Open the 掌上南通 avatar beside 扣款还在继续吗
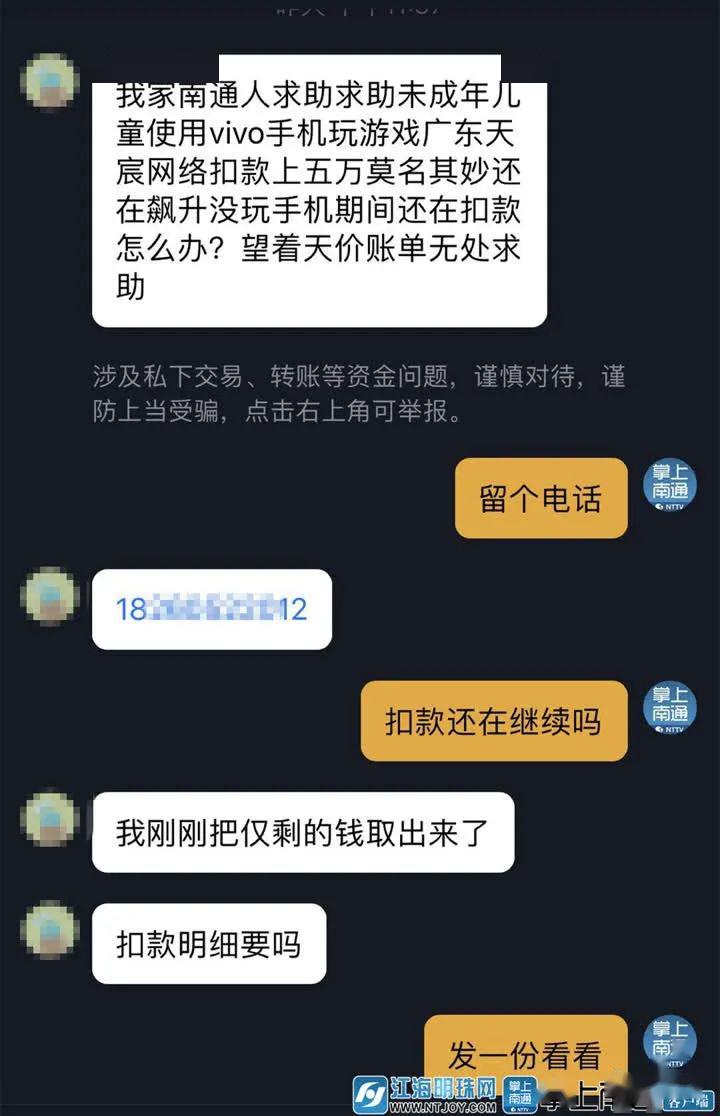The width and height of the screenshot is (720, 1116). coord(670,709)
